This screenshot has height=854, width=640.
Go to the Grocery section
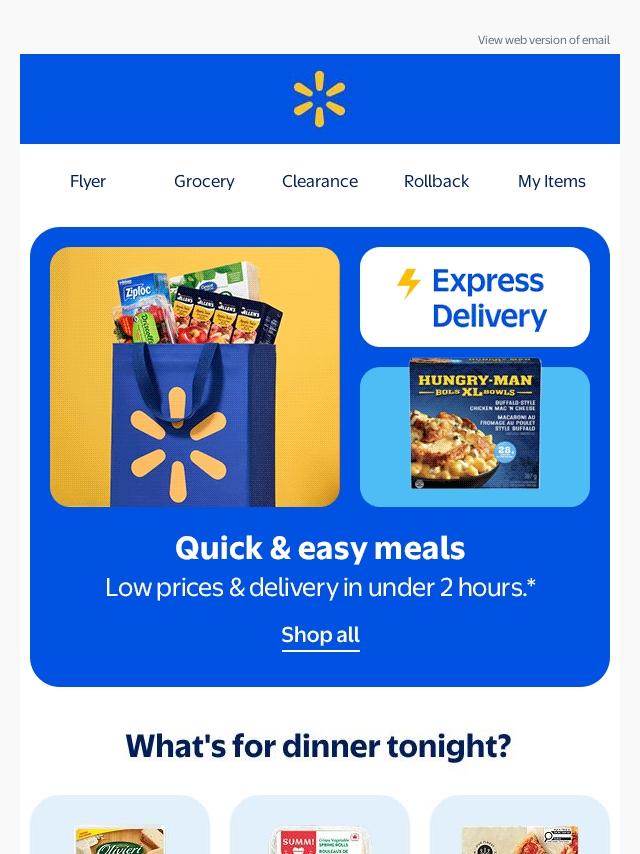pos(204,181)
